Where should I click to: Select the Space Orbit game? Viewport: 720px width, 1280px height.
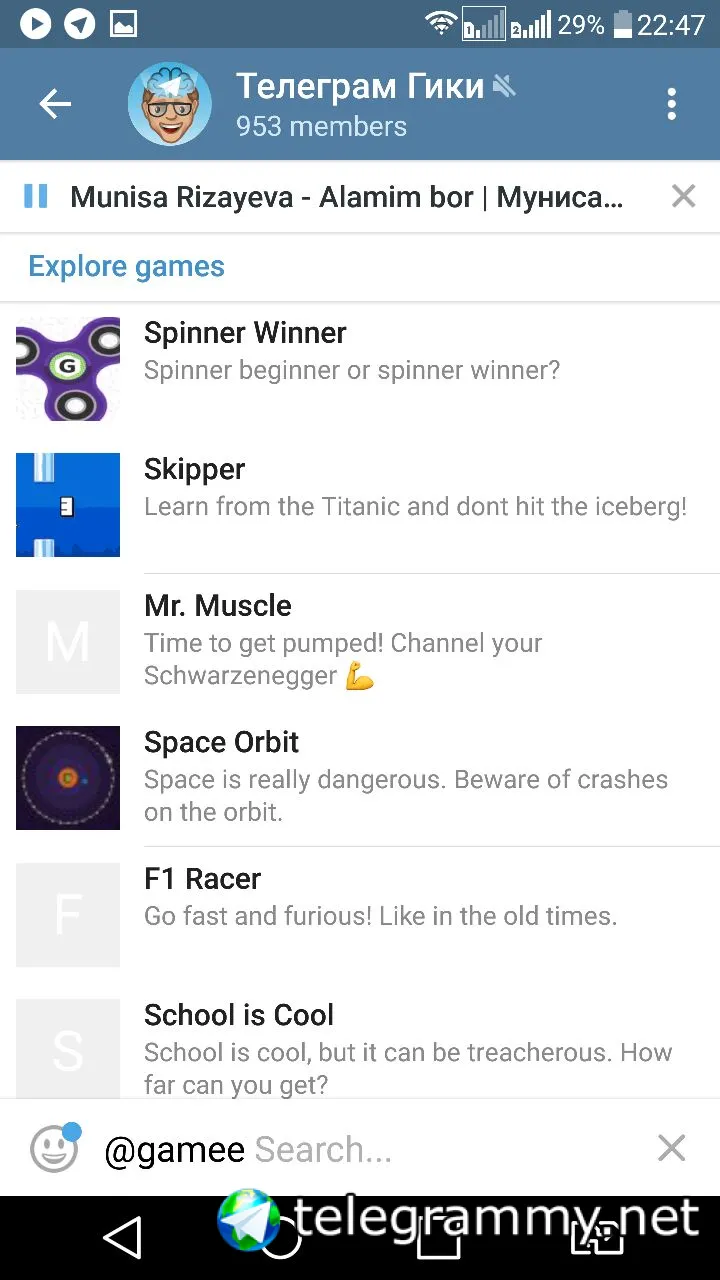360,777
